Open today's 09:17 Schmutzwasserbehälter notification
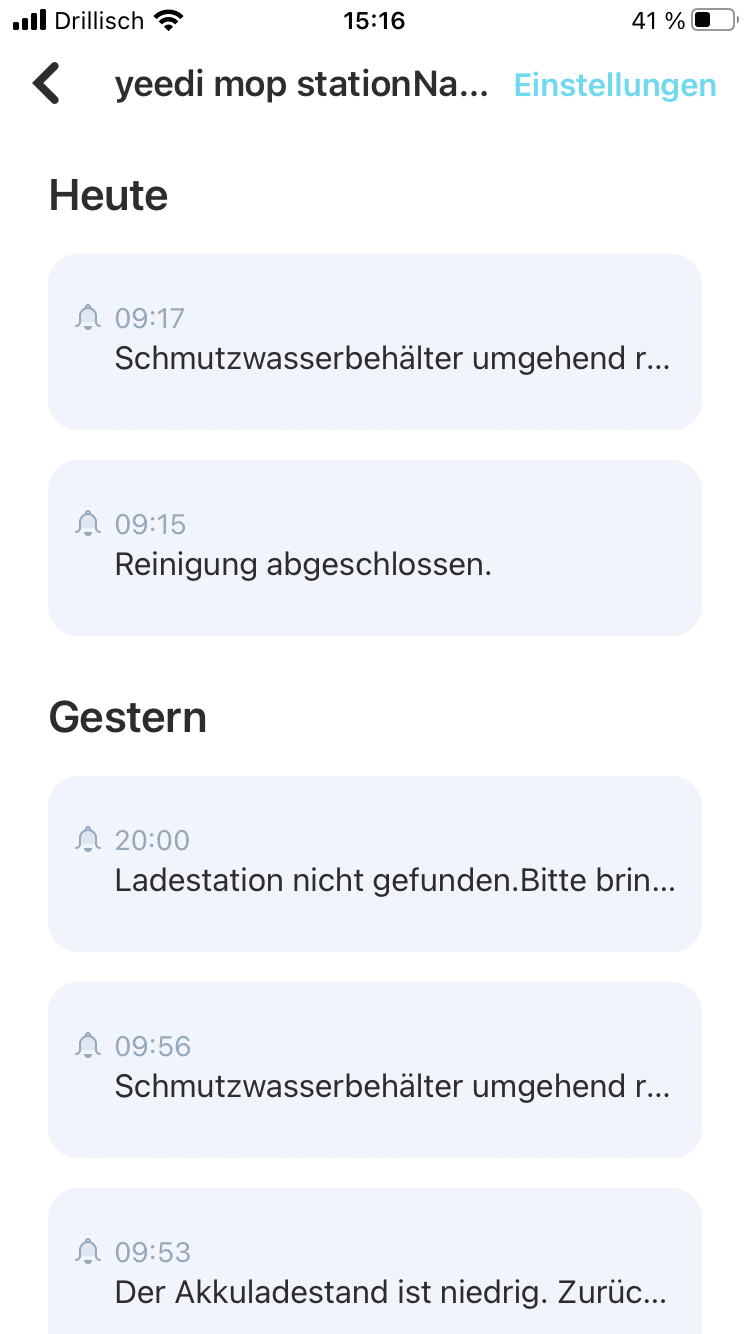Viewport: 750px width, 1334px height. click(x=375, y=342)
